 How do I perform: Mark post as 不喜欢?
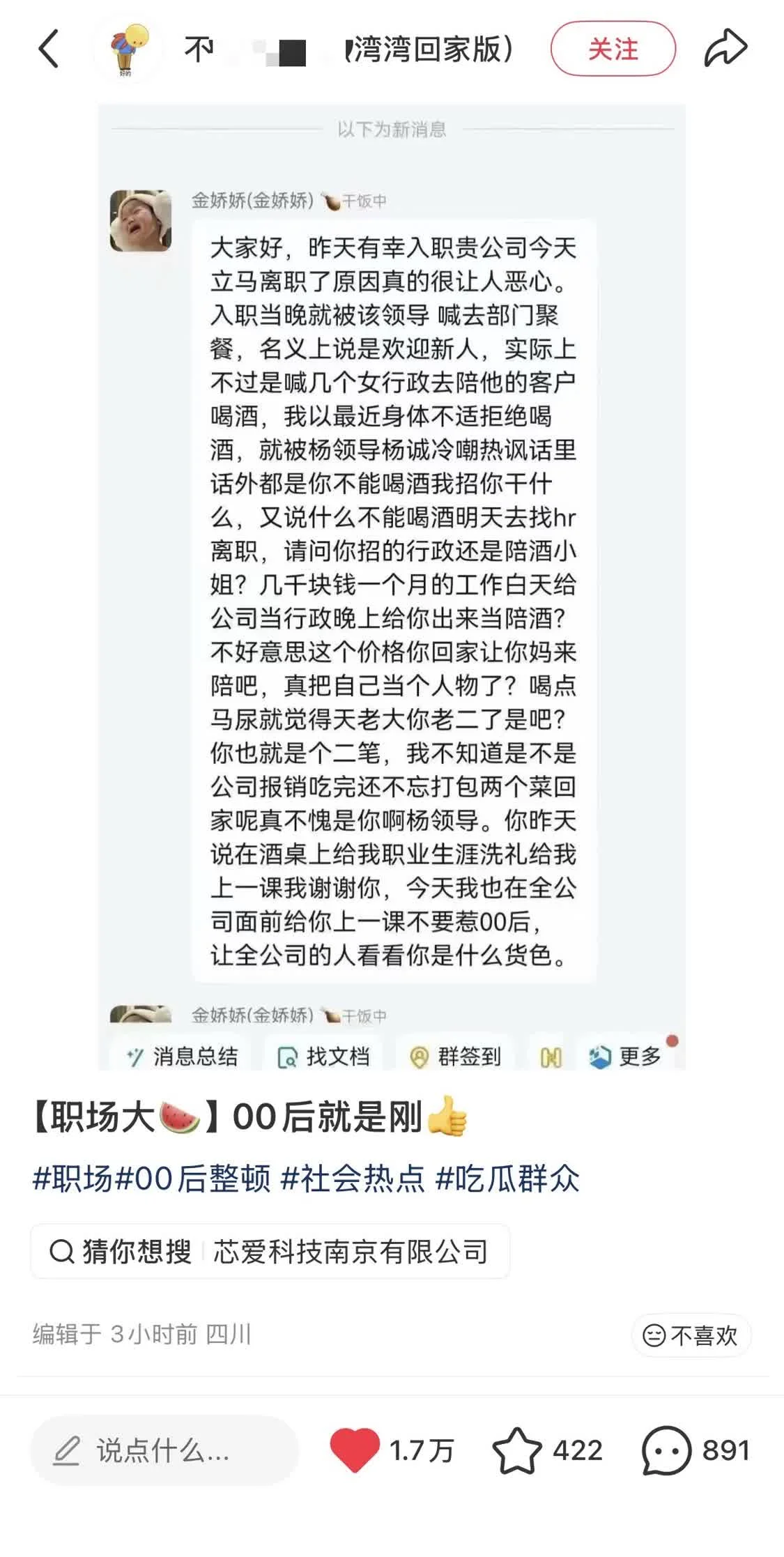point(691,1335)
